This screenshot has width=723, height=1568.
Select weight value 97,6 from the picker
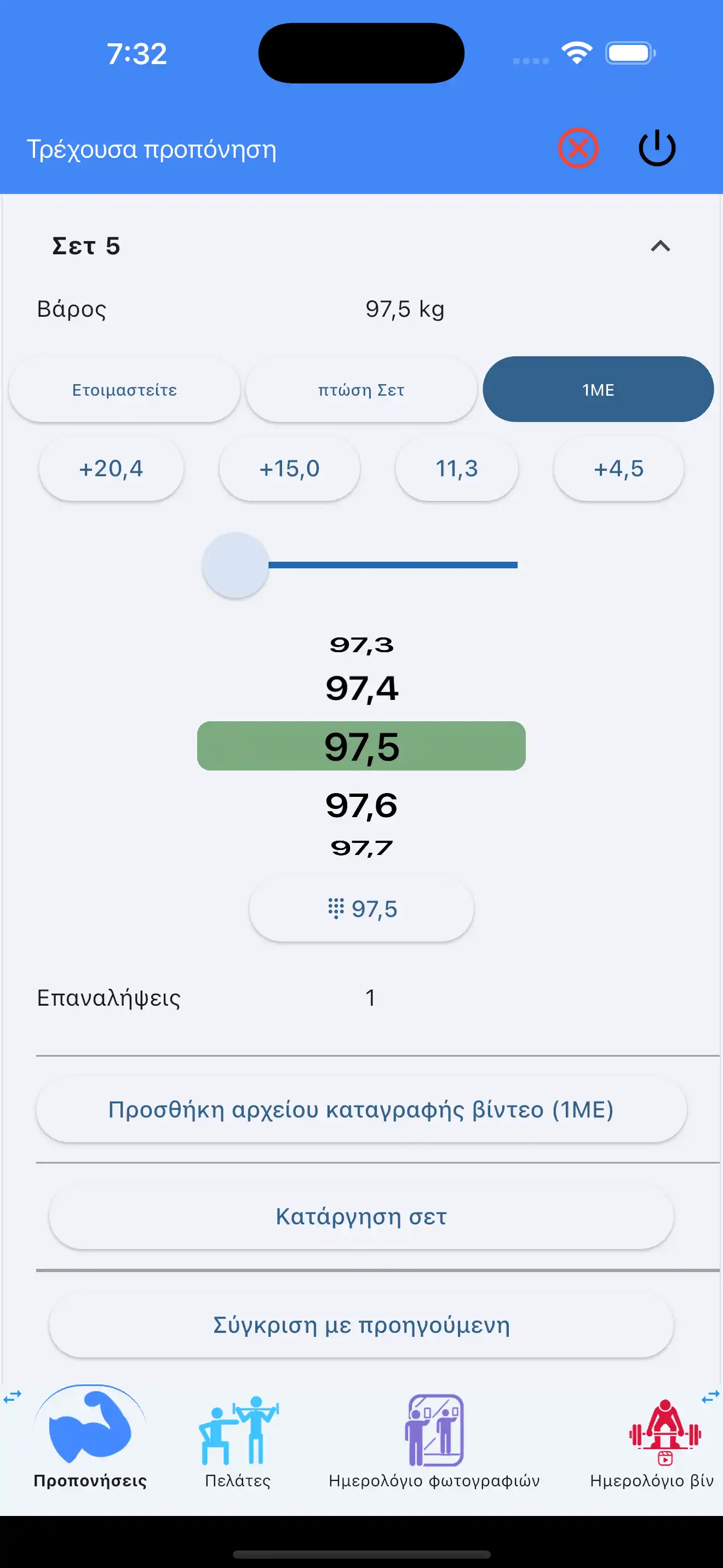point(361,804)
